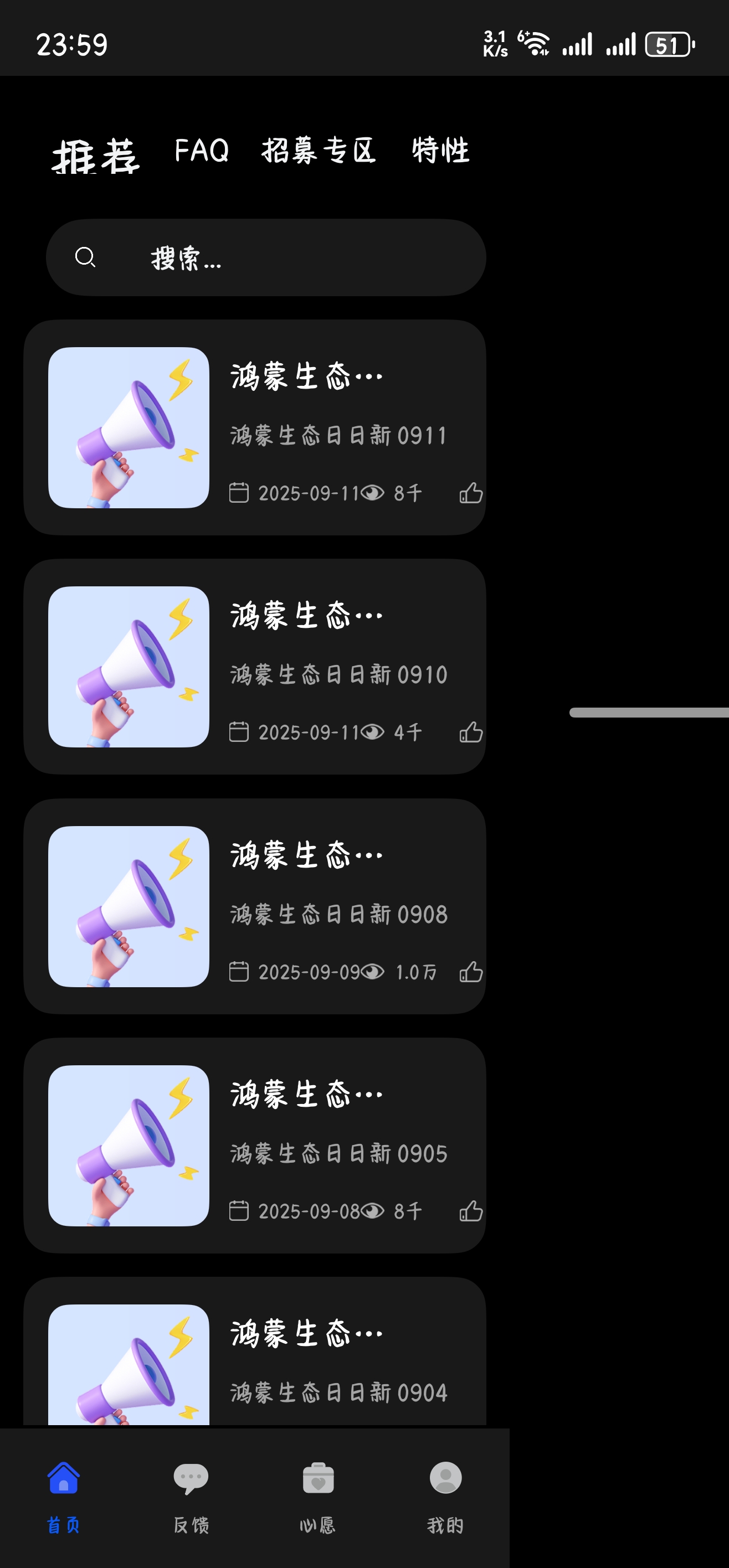The image size is (729, 1568).
Task: Tap the 搜索 search box
Action: (266, 258)
